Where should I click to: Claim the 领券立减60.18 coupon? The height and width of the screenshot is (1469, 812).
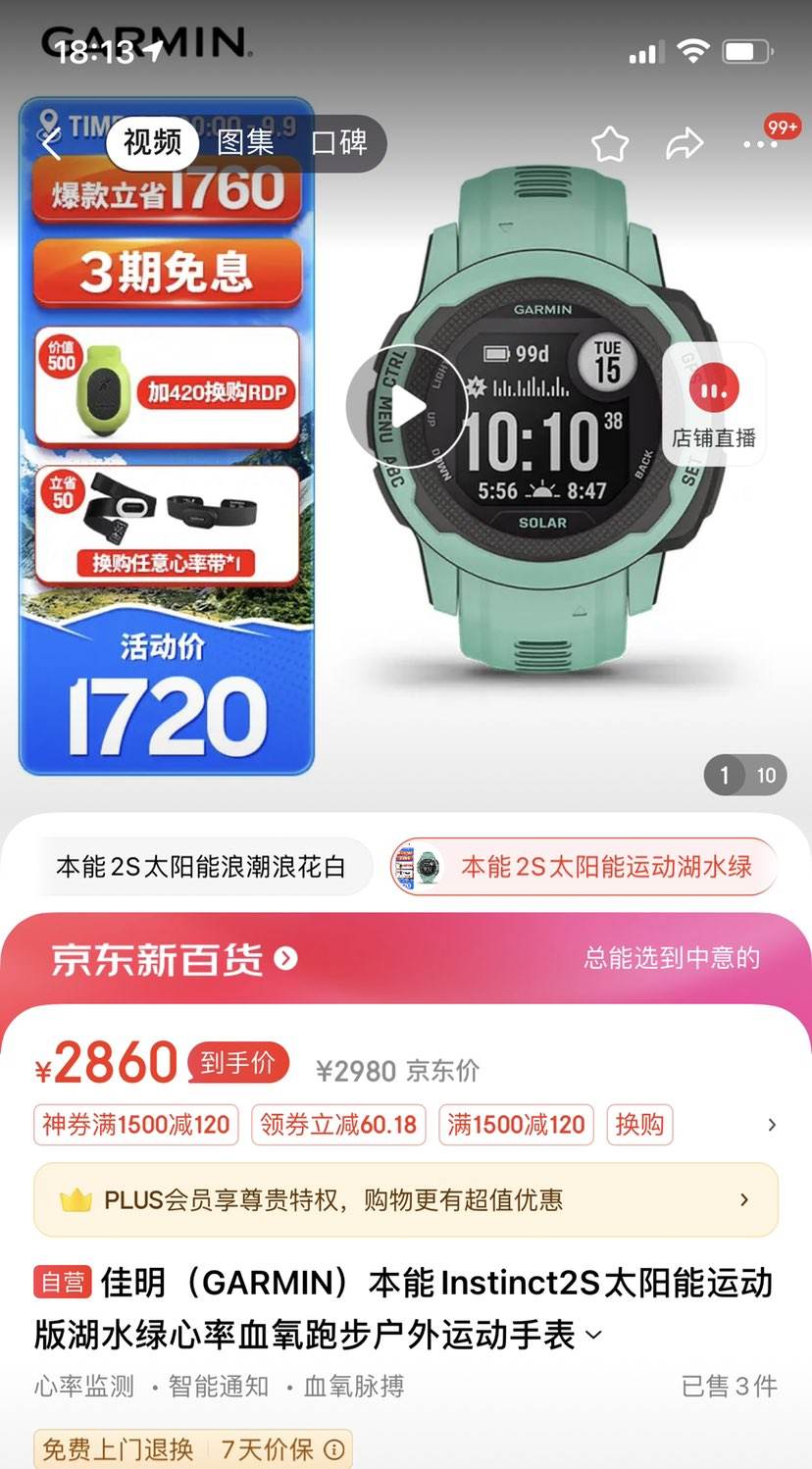click(x=337, y=1125)
